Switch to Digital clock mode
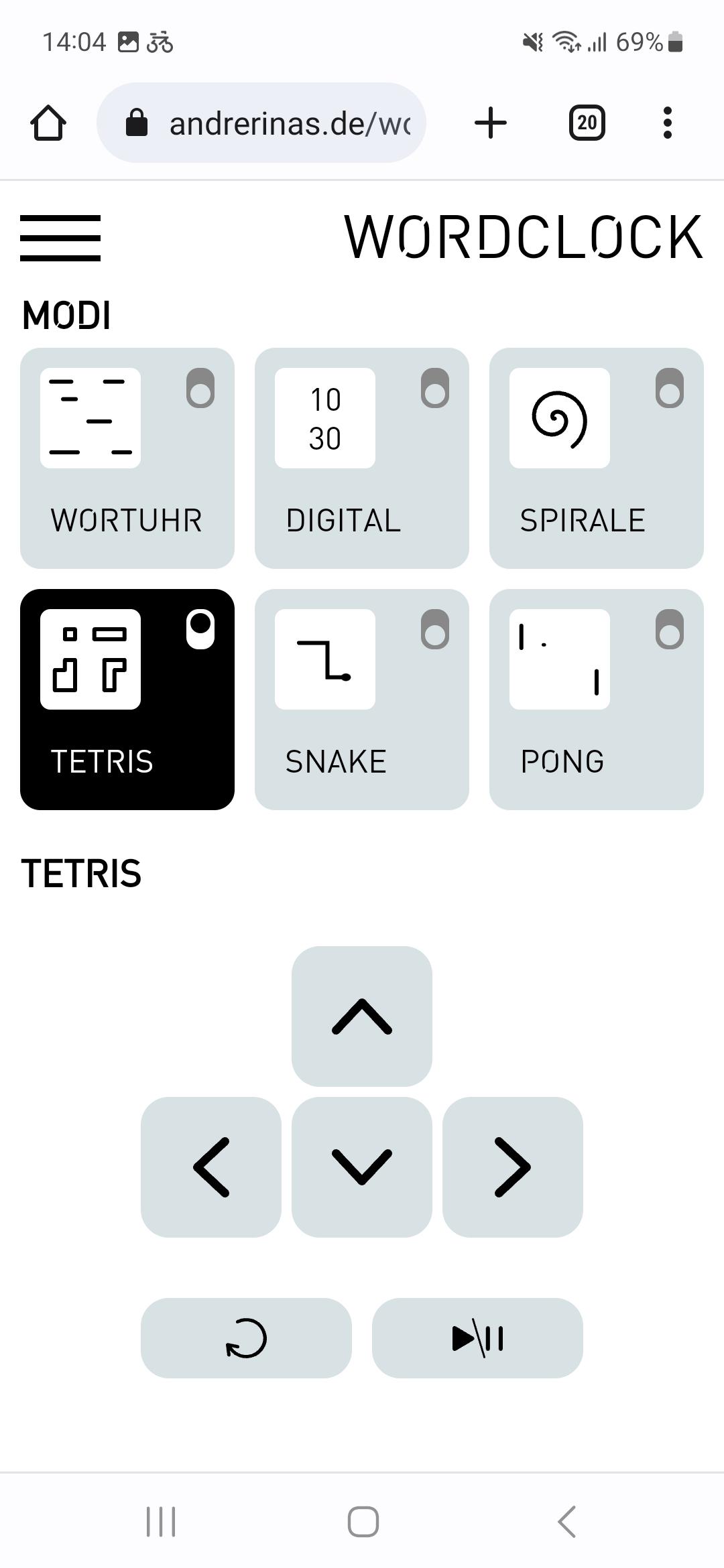This screenshot has width=724, height=1568. coord(362,458)
